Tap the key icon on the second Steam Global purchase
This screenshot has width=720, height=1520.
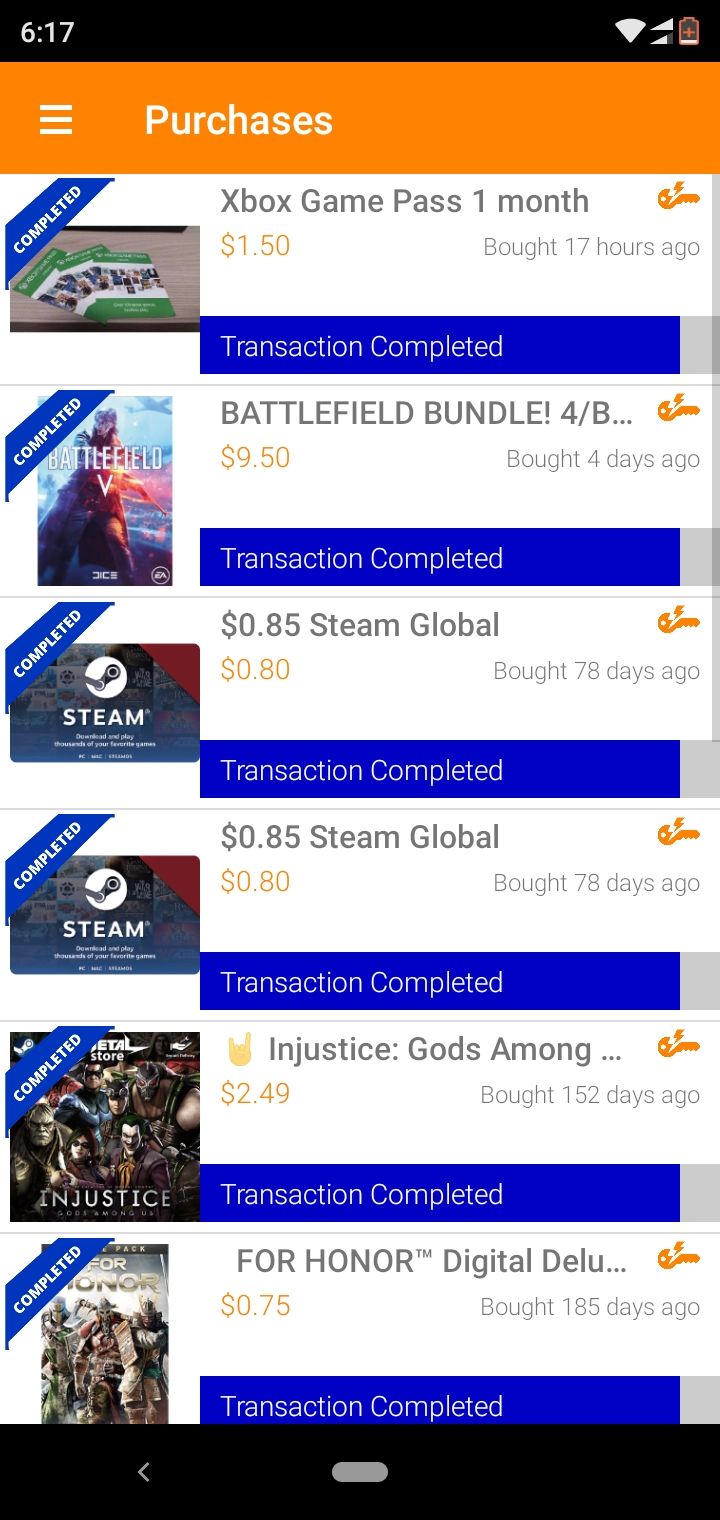pyautogui.click(x=678, y=834)
